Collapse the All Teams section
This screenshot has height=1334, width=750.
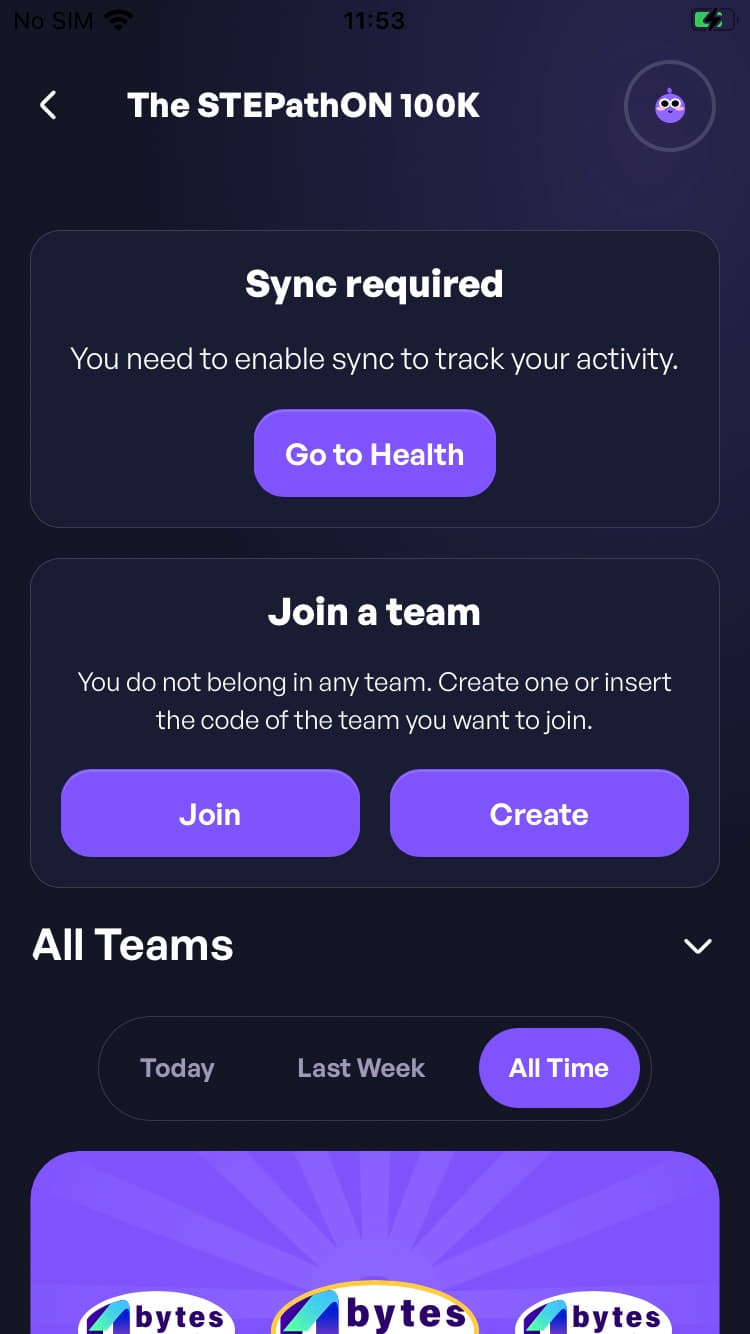[x=697, y=946]
